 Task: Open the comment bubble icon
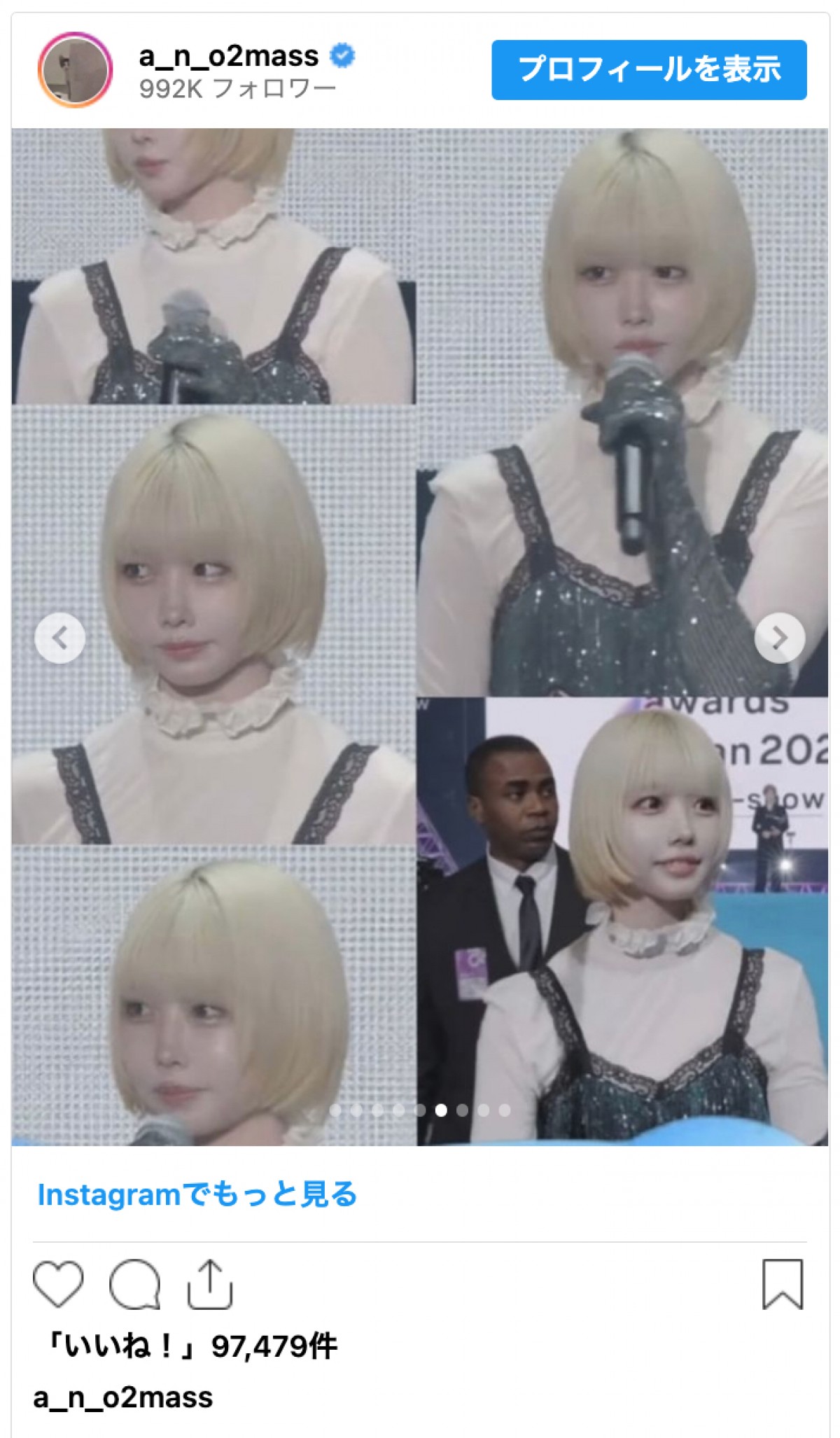pos(134,1285)
